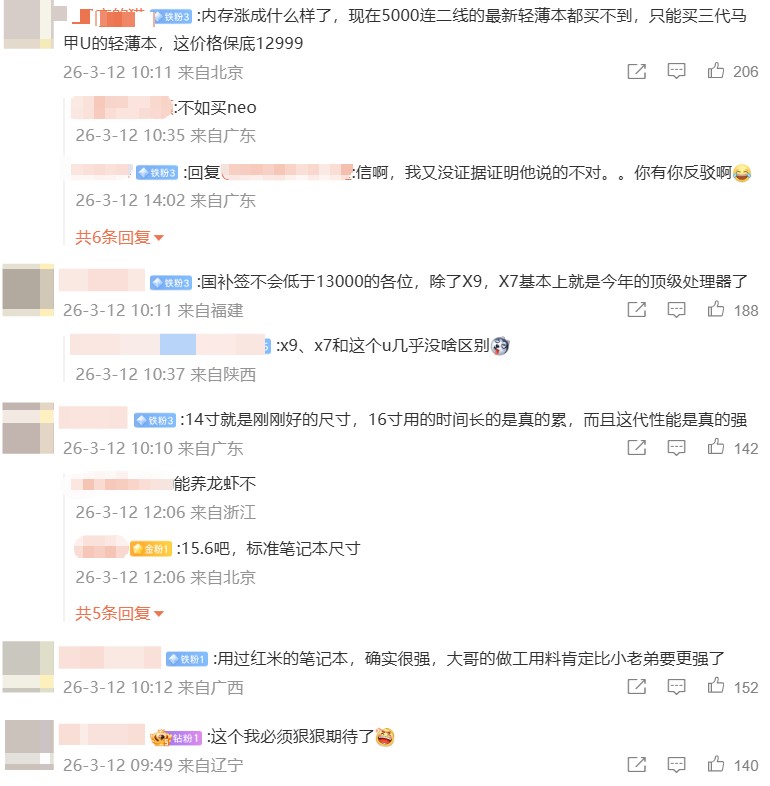Image resolution: width=770 pixels, height=786 pixels.
Task: Reply to the 14寸就是刚刚好的尺寸 comment
Action: pyautogui.click(x=677, y=448)
